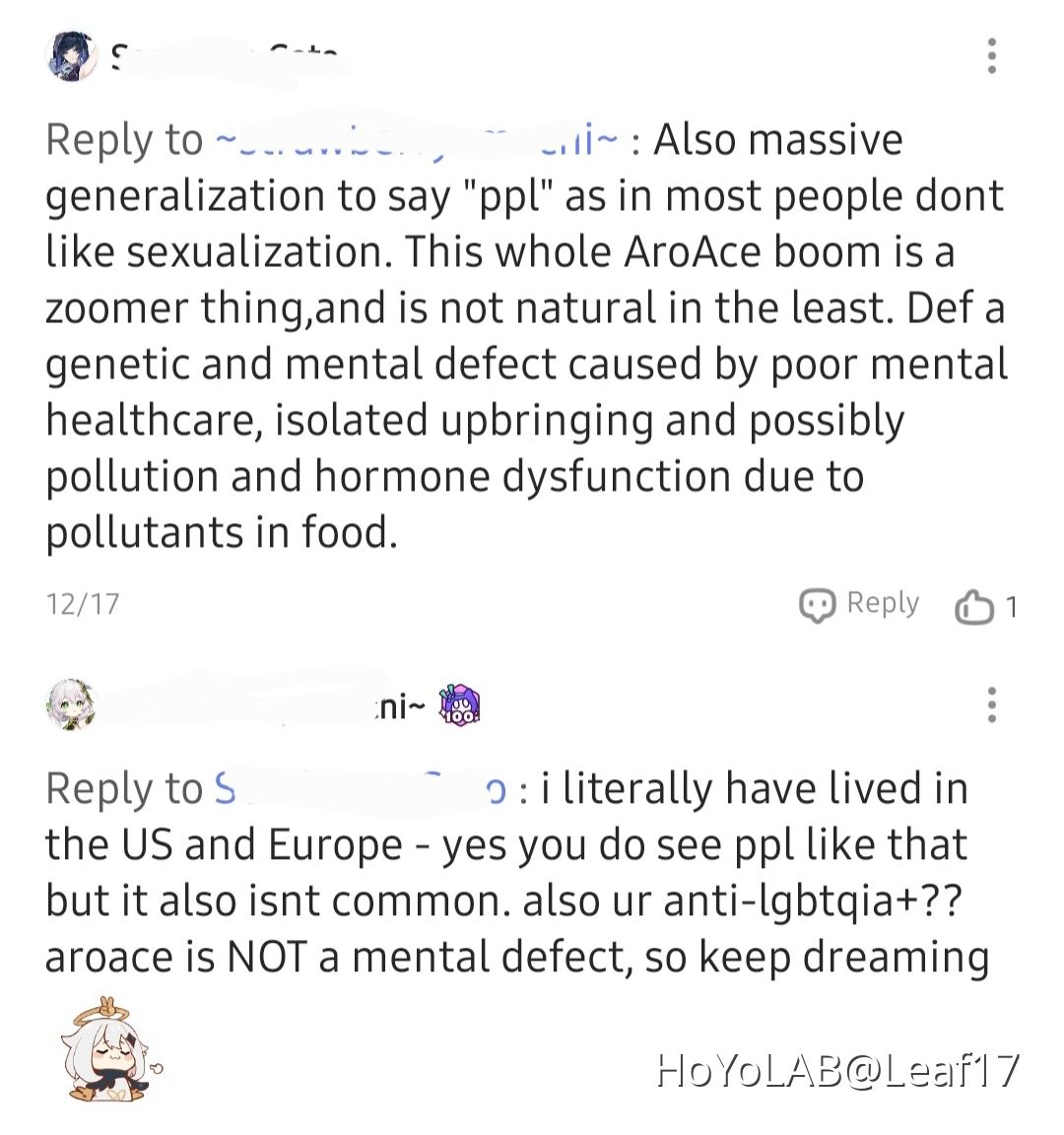Open the first commenter's avatar profile
Screen dimensions: 1064x1135
(x=72, y=55)
